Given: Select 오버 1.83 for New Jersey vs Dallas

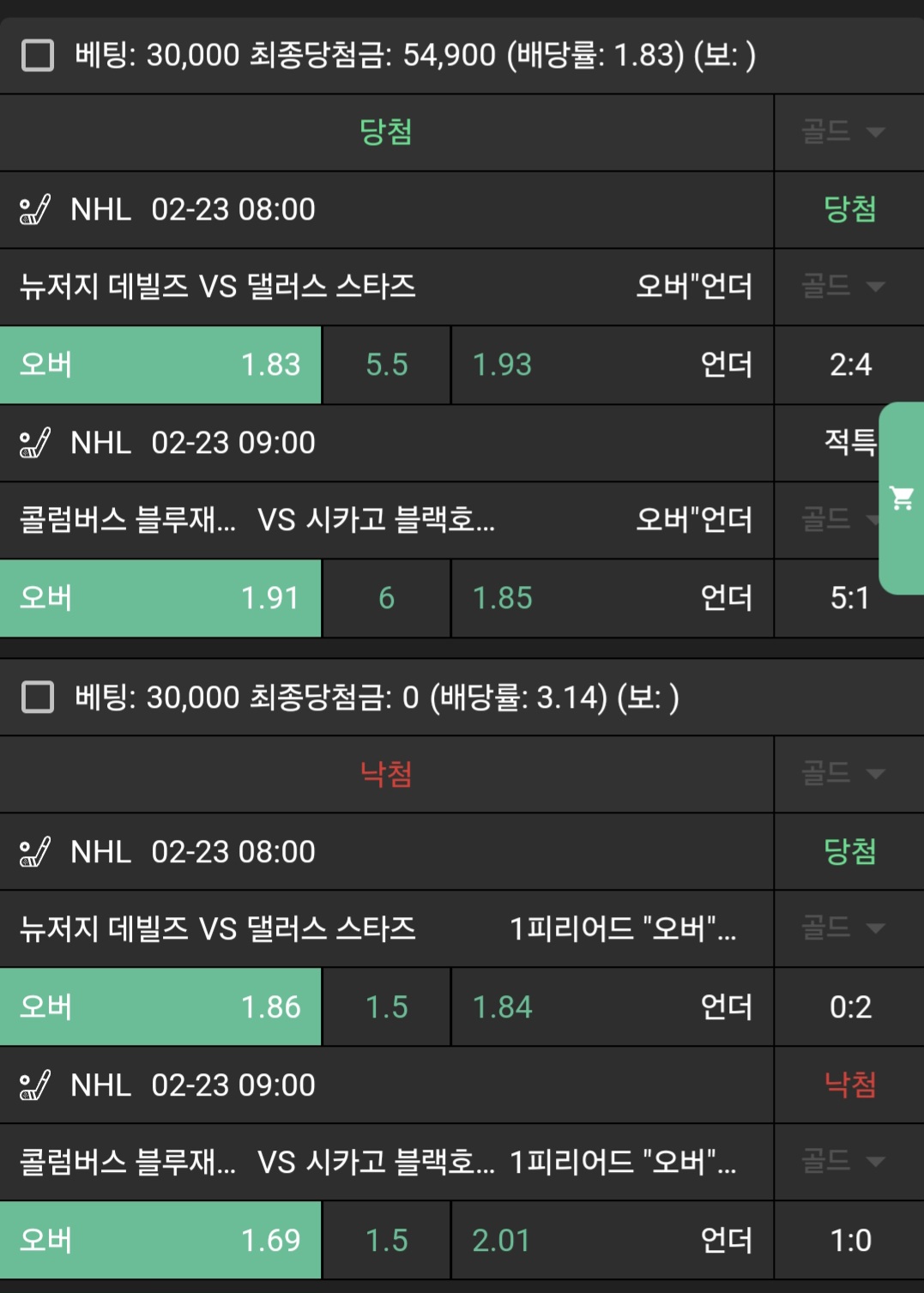Looking at the screenshot, I should (x=160, y=365).
